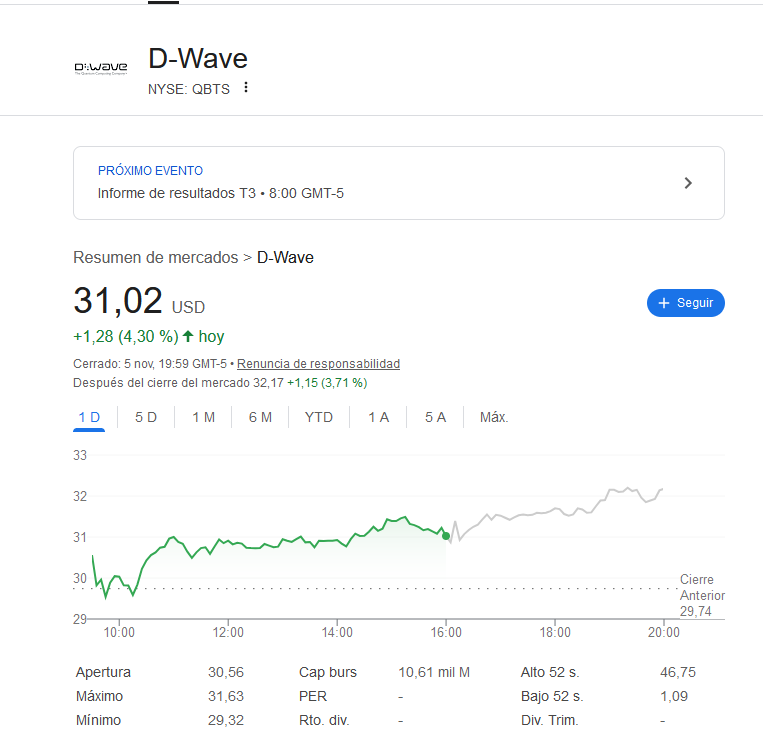Switch to the 1 M chart range
Image resolution: width=763 pixels, height=747 pixels.
click(x=203, y=417)
